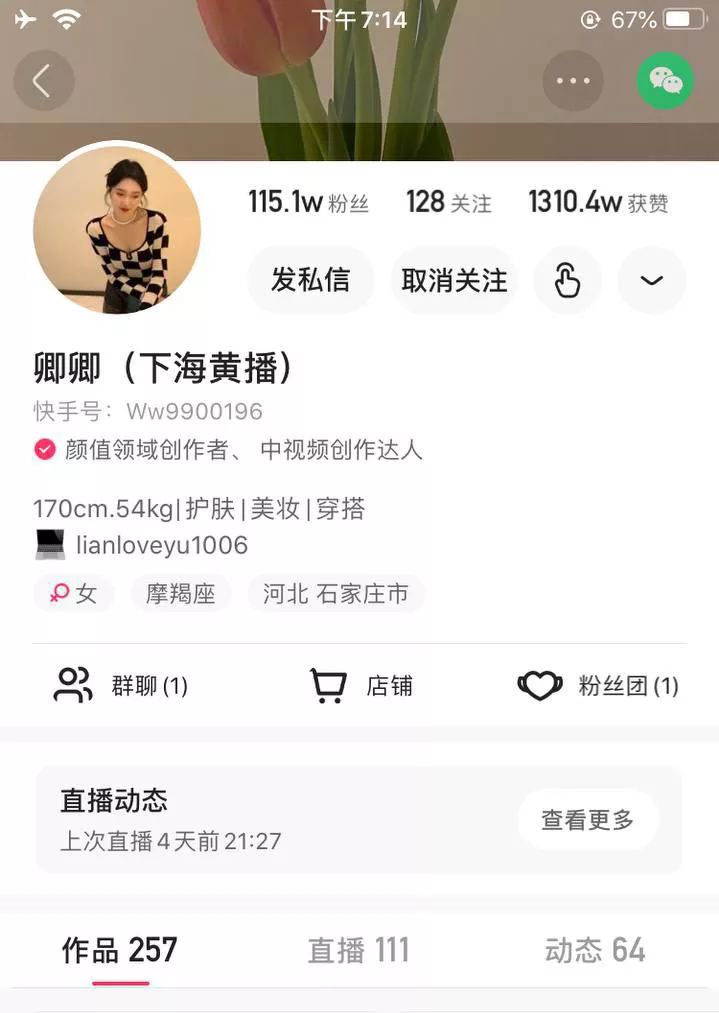View the 128 关注 following list
Image resolution: width=719 pixels, height=1013 pixels.
448,203
